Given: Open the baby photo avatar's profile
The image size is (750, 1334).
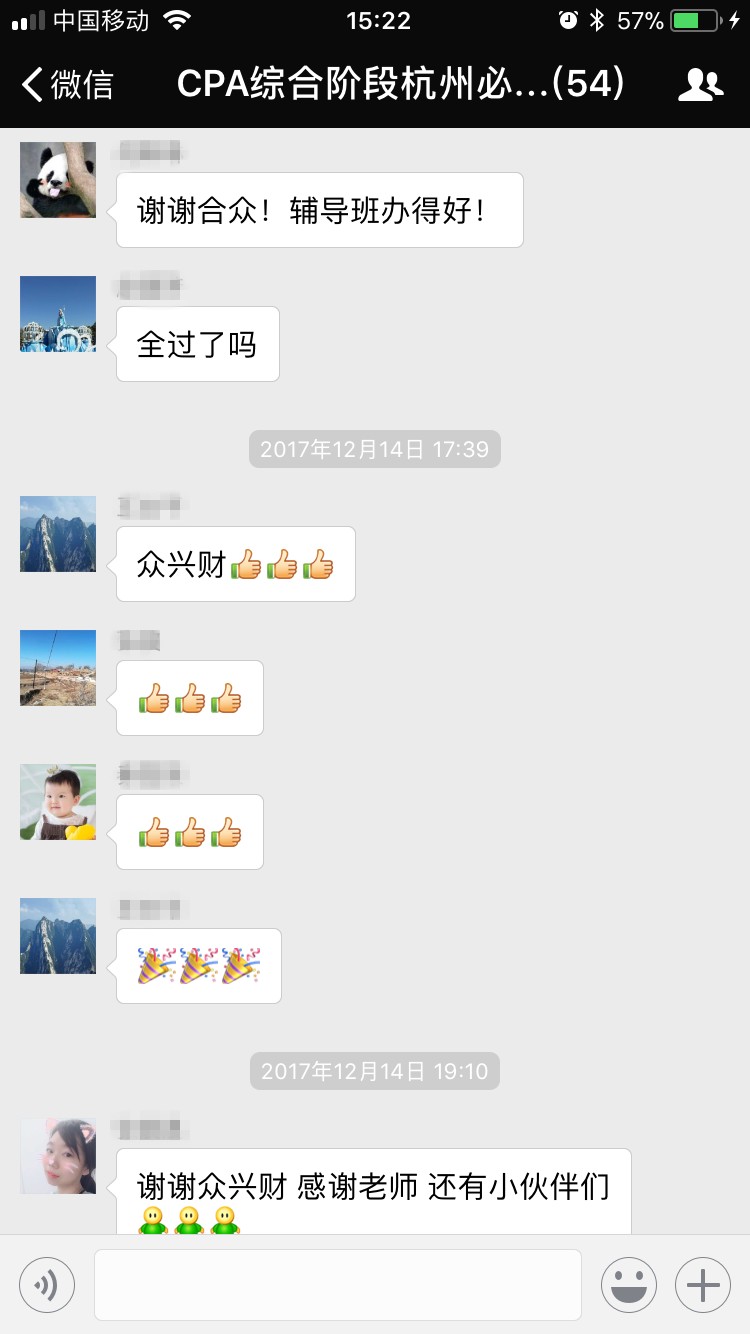Looking at the screenshot, I should click(x=58, y=802).
